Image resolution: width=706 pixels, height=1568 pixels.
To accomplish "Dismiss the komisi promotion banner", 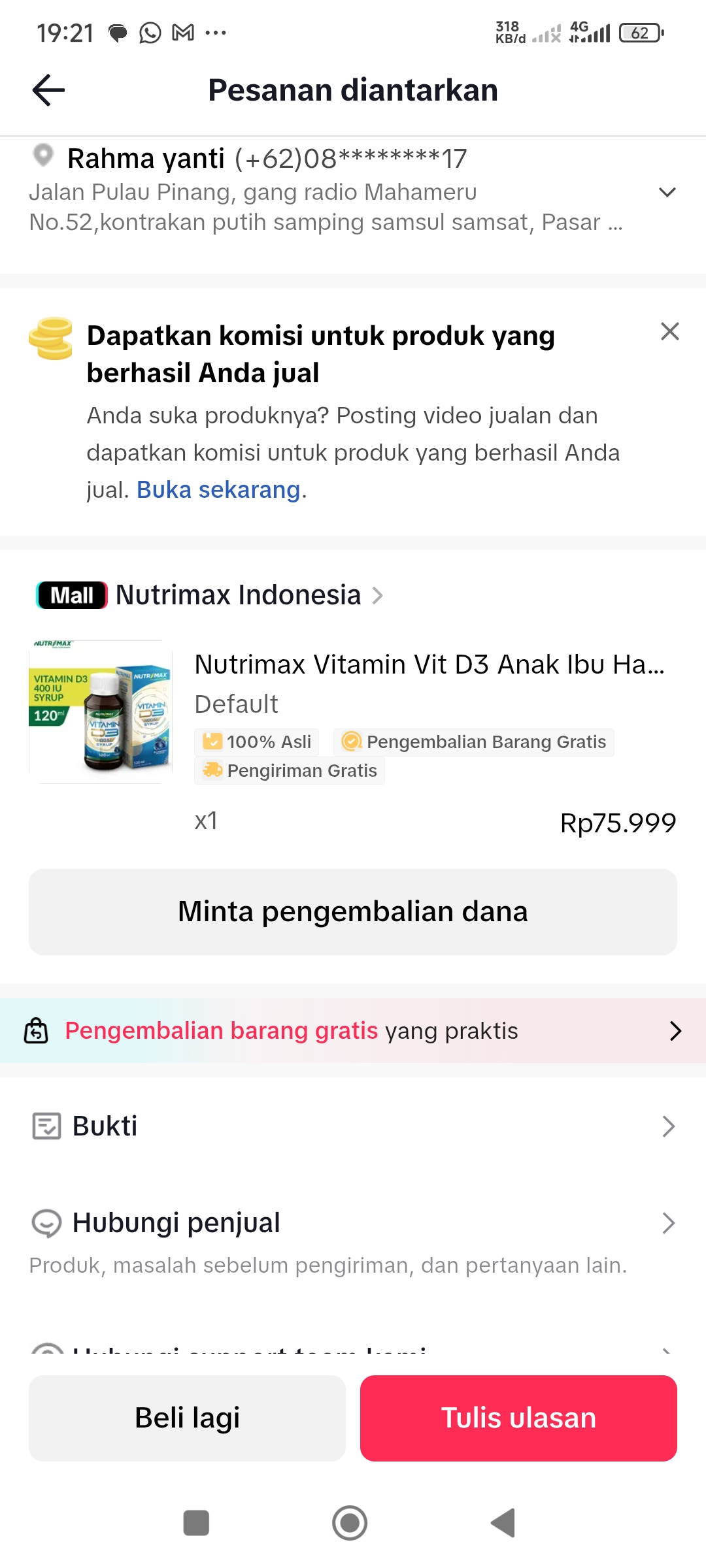I will pos(669,331).
